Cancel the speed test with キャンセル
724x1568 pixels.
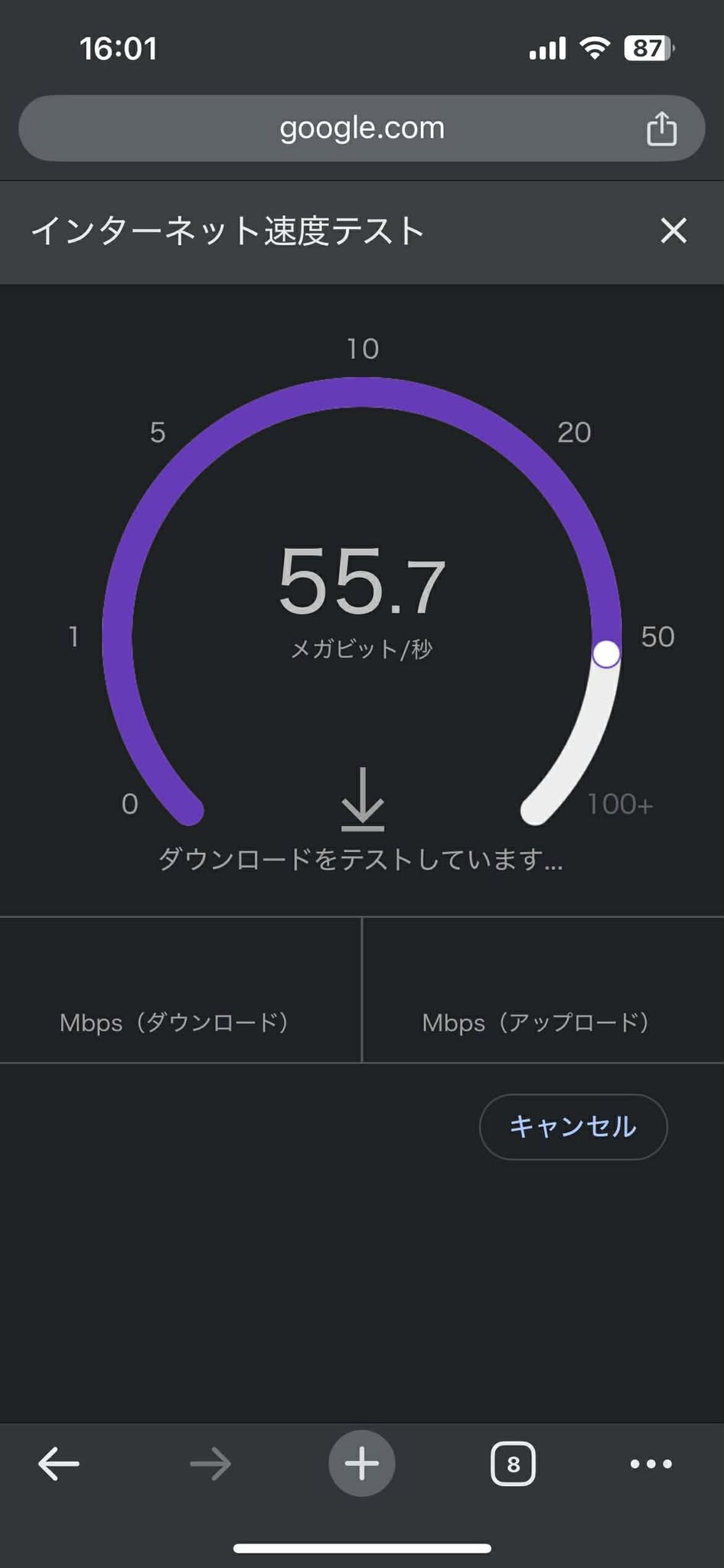[572, 1126]
